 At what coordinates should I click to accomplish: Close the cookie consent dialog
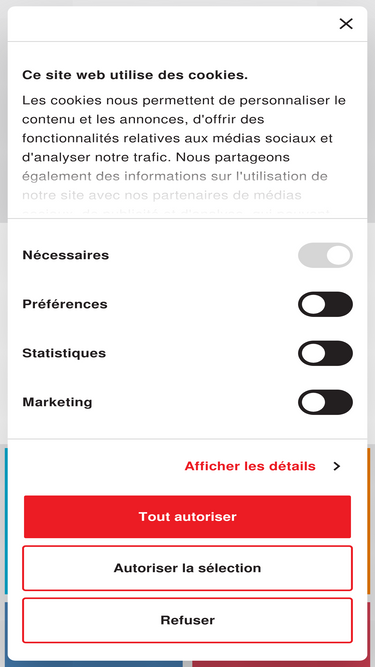point(346,24)
